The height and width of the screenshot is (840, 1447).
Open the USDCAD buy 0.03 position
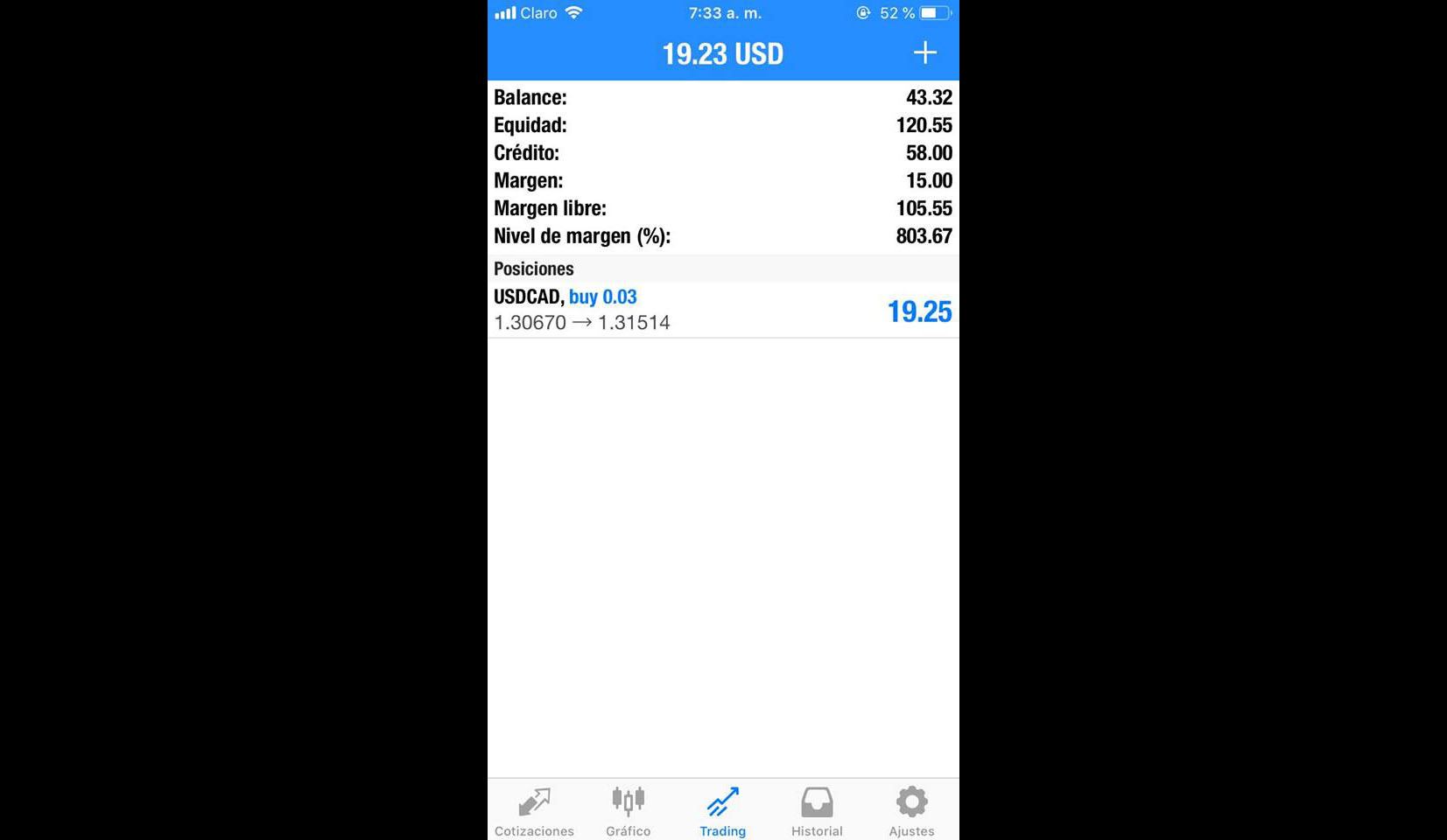click(722, 310)
